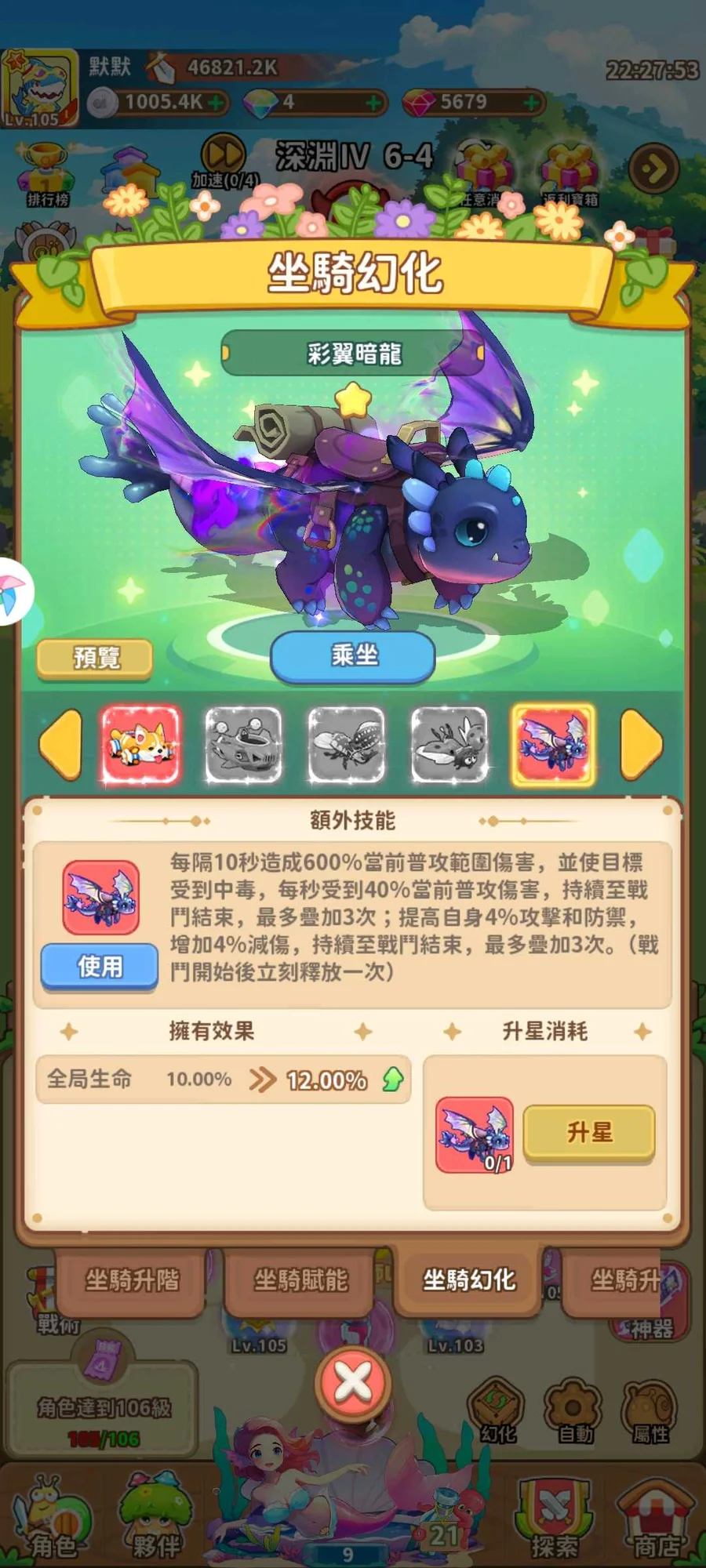Show next mounts with the right arrow
The height and width of the screenshot is (1568, 706).
coord(641,745)
